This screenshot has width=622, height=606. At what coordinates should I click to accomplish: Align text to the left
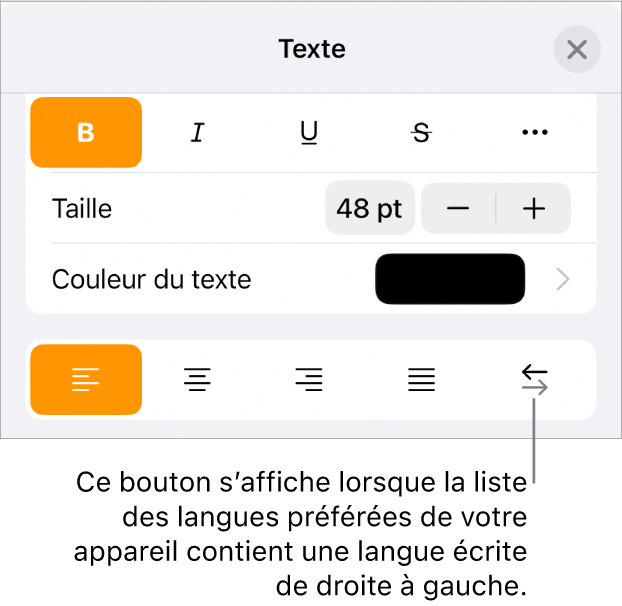click(x=86, y=379)
